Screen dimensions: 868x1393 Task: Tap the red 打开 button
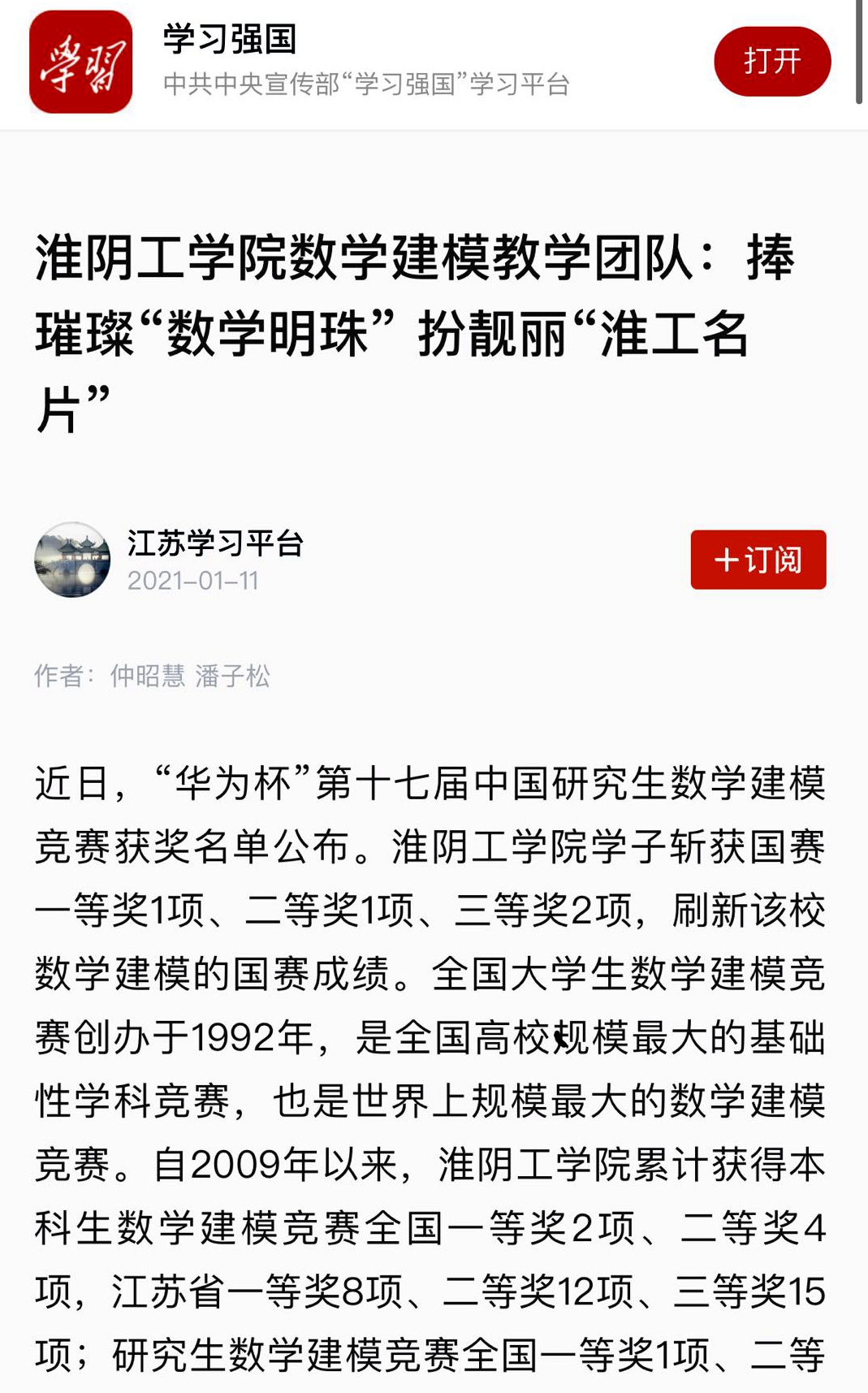point(771,62)
